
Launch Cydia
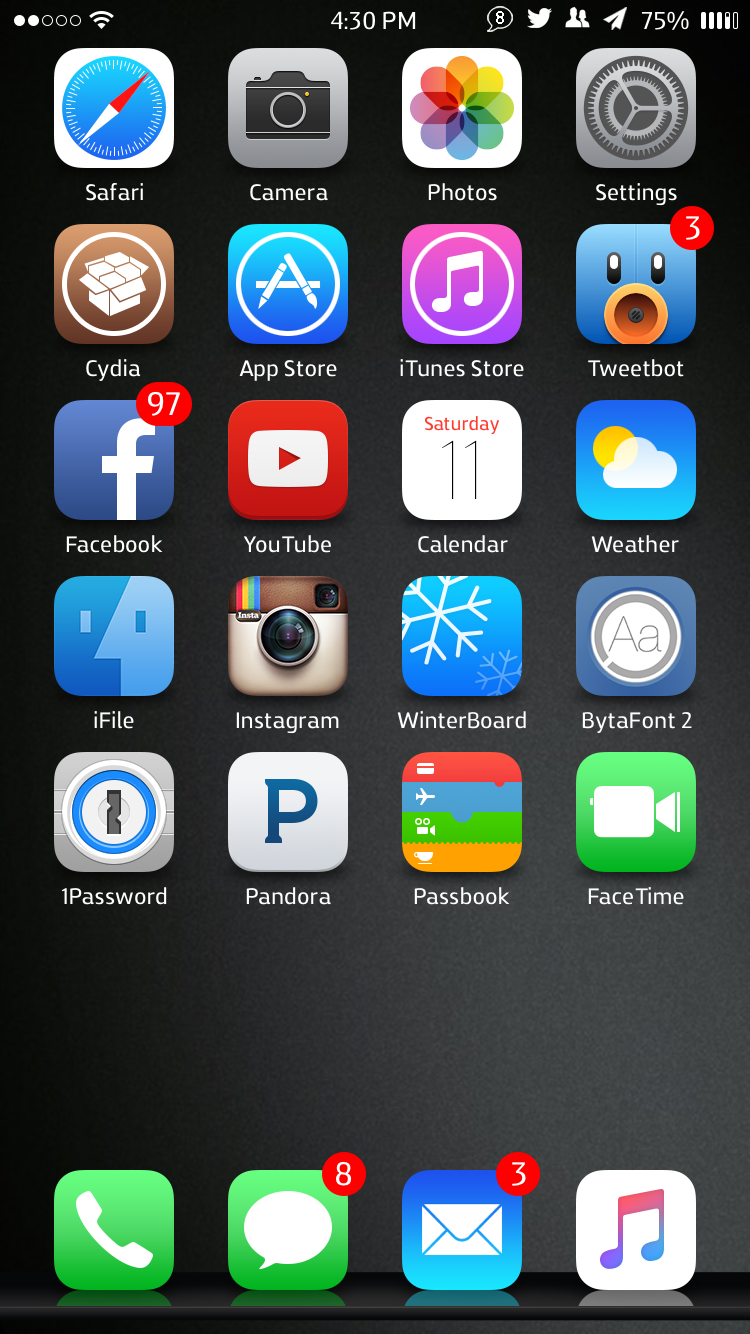click(x=114, y=284)
